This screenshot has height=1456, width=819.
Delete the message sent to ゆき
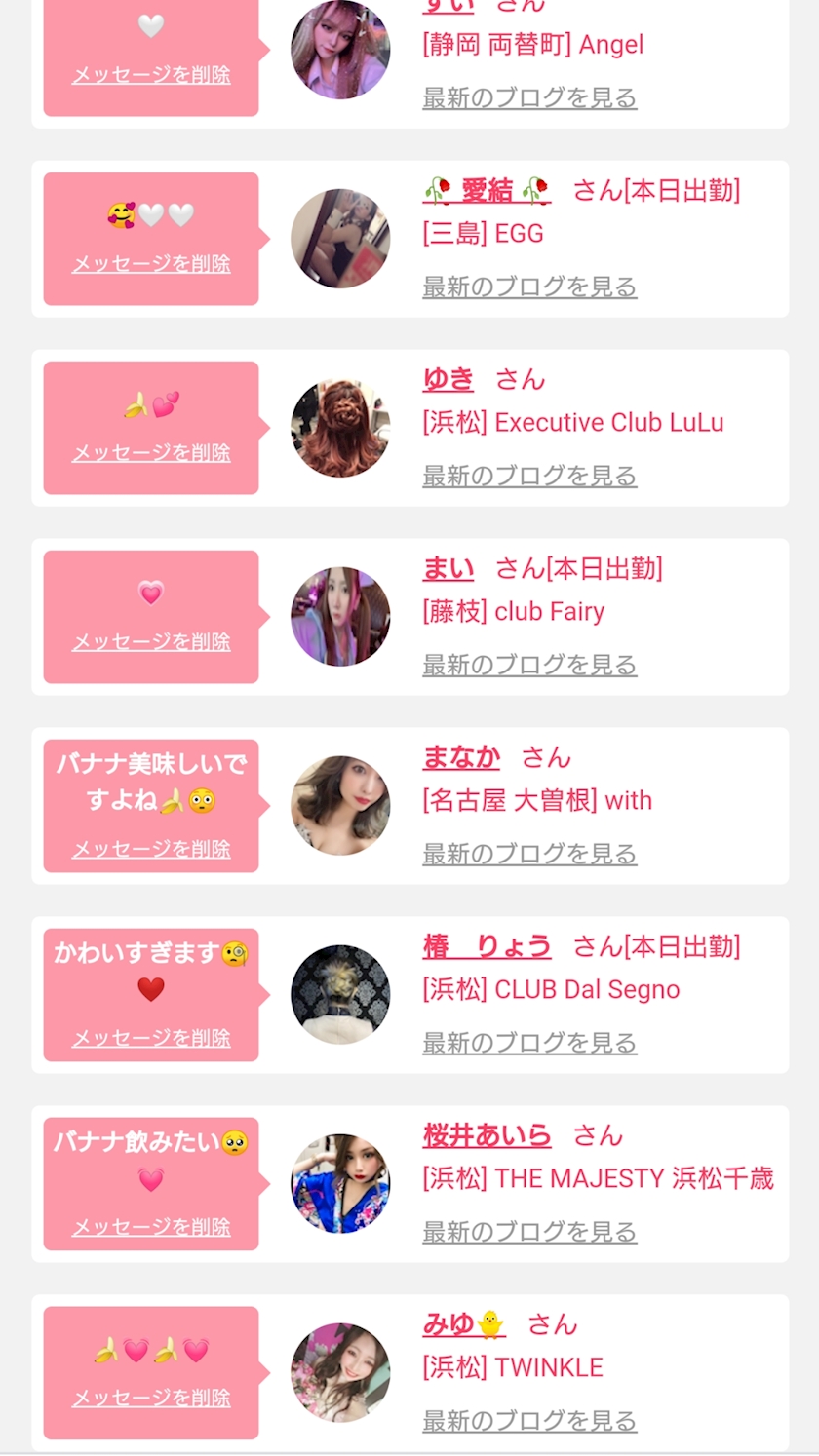pos(151,453)
